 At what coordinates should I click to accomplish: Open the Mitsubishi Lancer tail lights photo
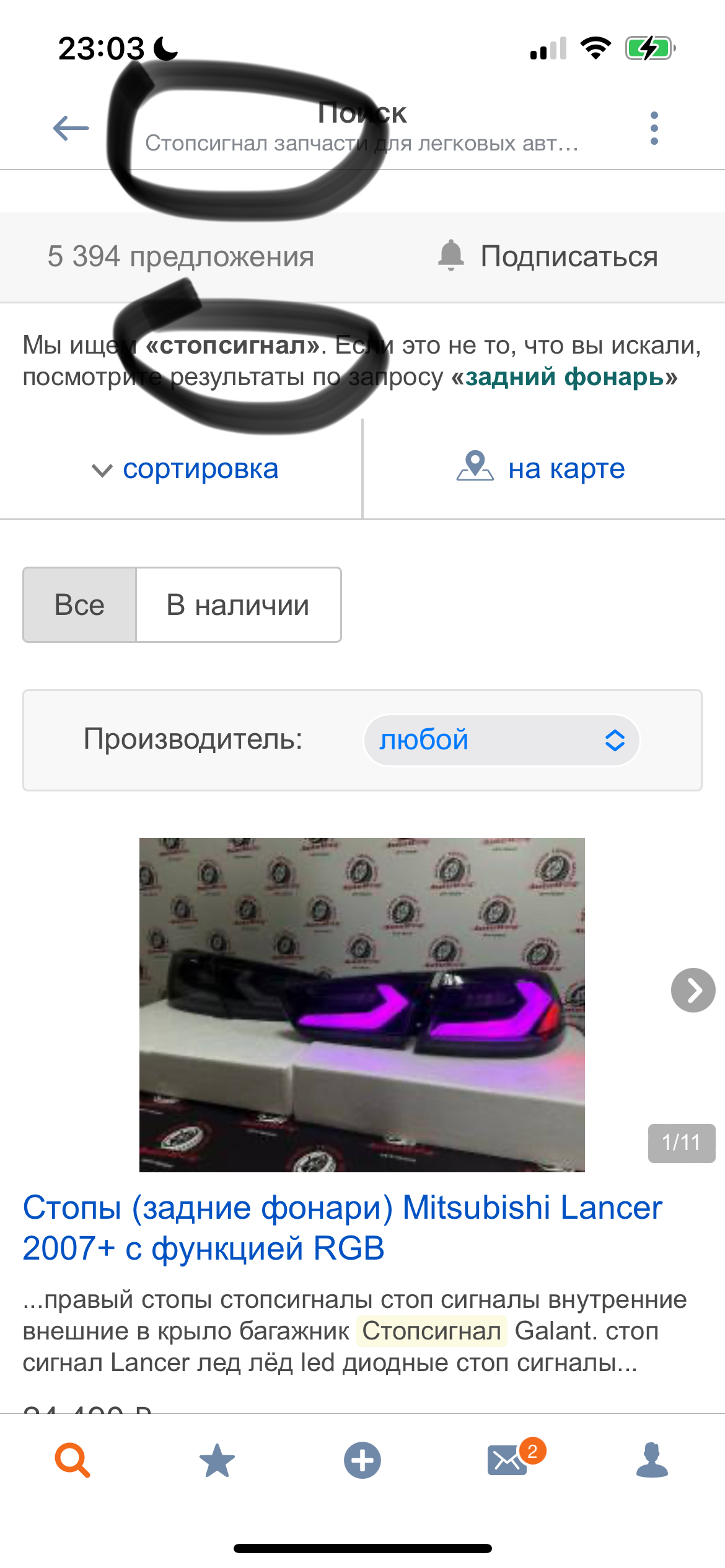(x=362, y=1004)
